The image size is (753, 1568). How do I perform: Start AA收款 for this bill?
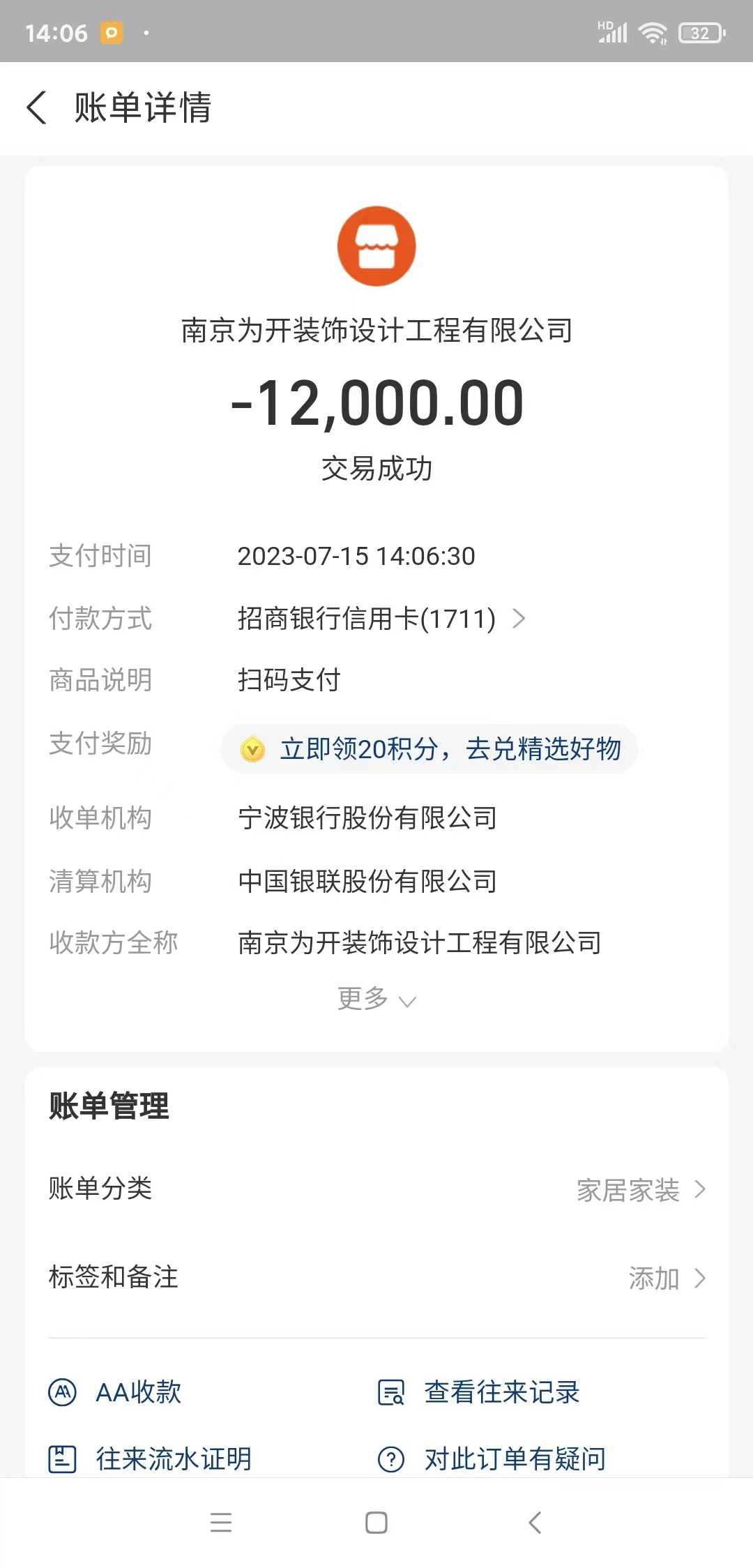point(116,1392)
